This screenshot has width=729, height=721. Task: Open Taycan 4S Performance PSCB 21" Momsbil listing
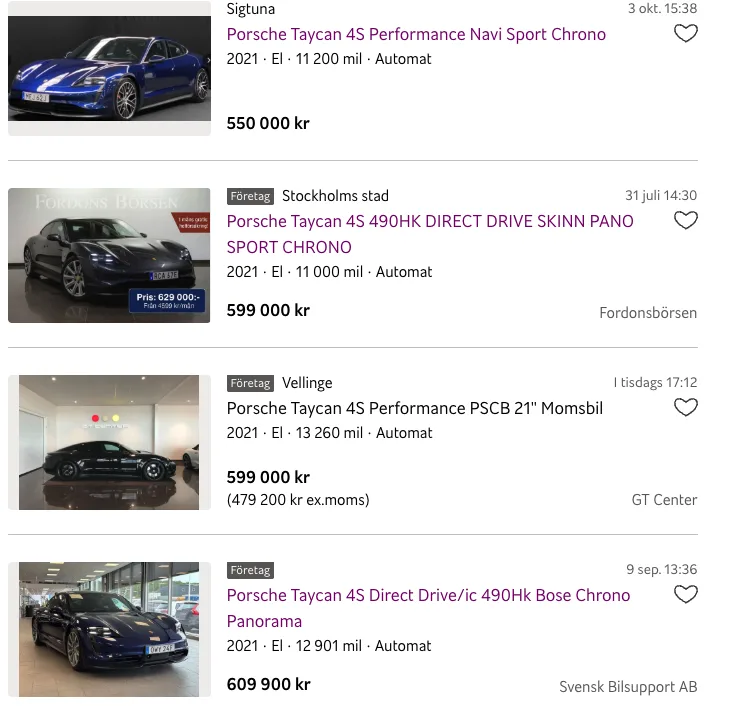[414, 408]
